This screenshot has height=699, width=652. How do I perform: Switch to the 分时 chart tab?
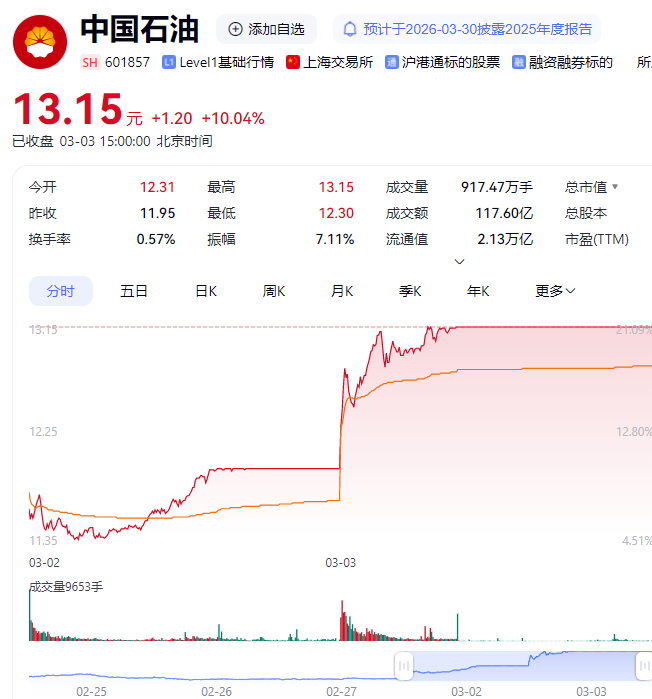[60, 291]
